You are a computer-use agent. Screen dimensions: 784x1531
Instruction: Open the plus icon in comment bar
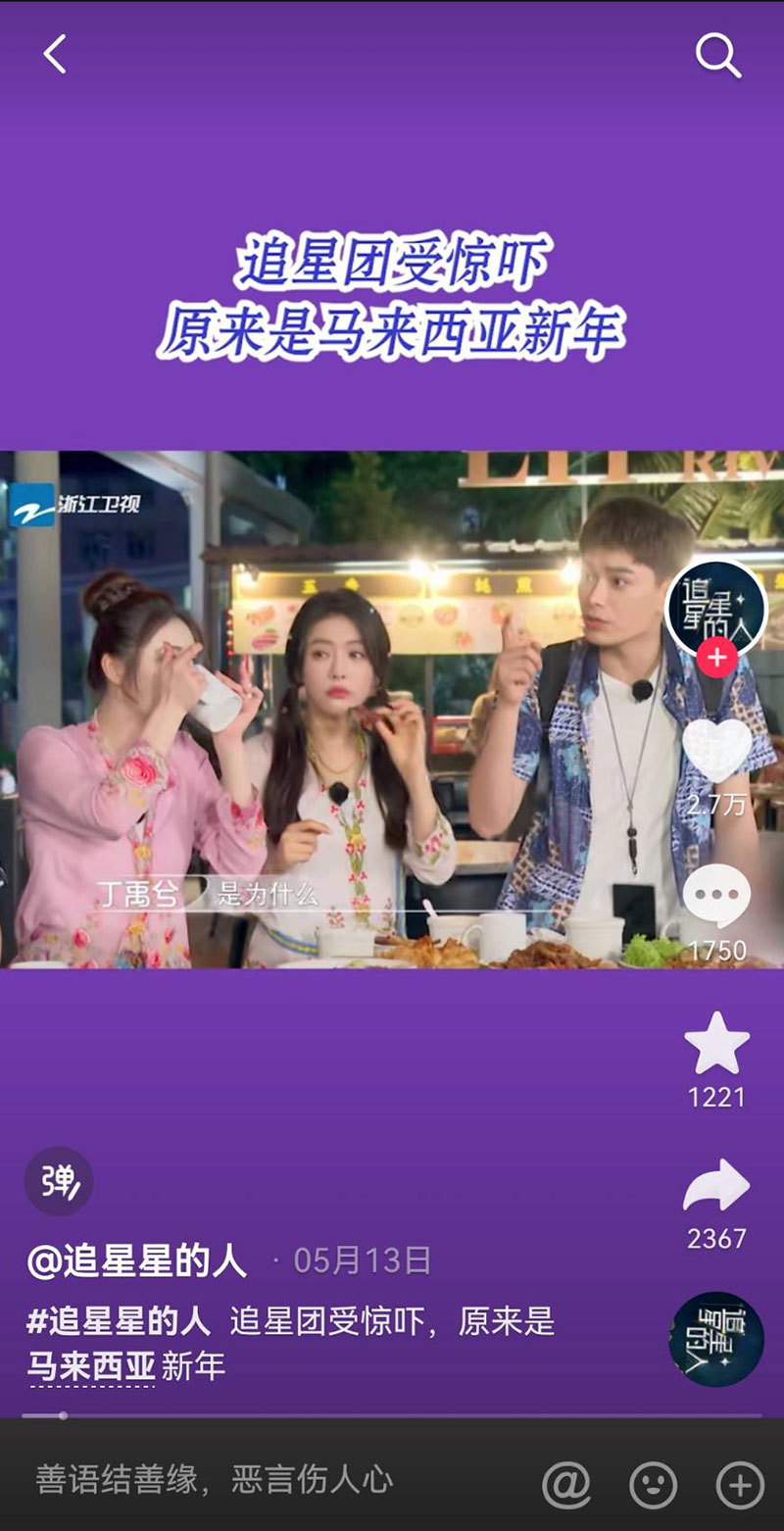740,1485
